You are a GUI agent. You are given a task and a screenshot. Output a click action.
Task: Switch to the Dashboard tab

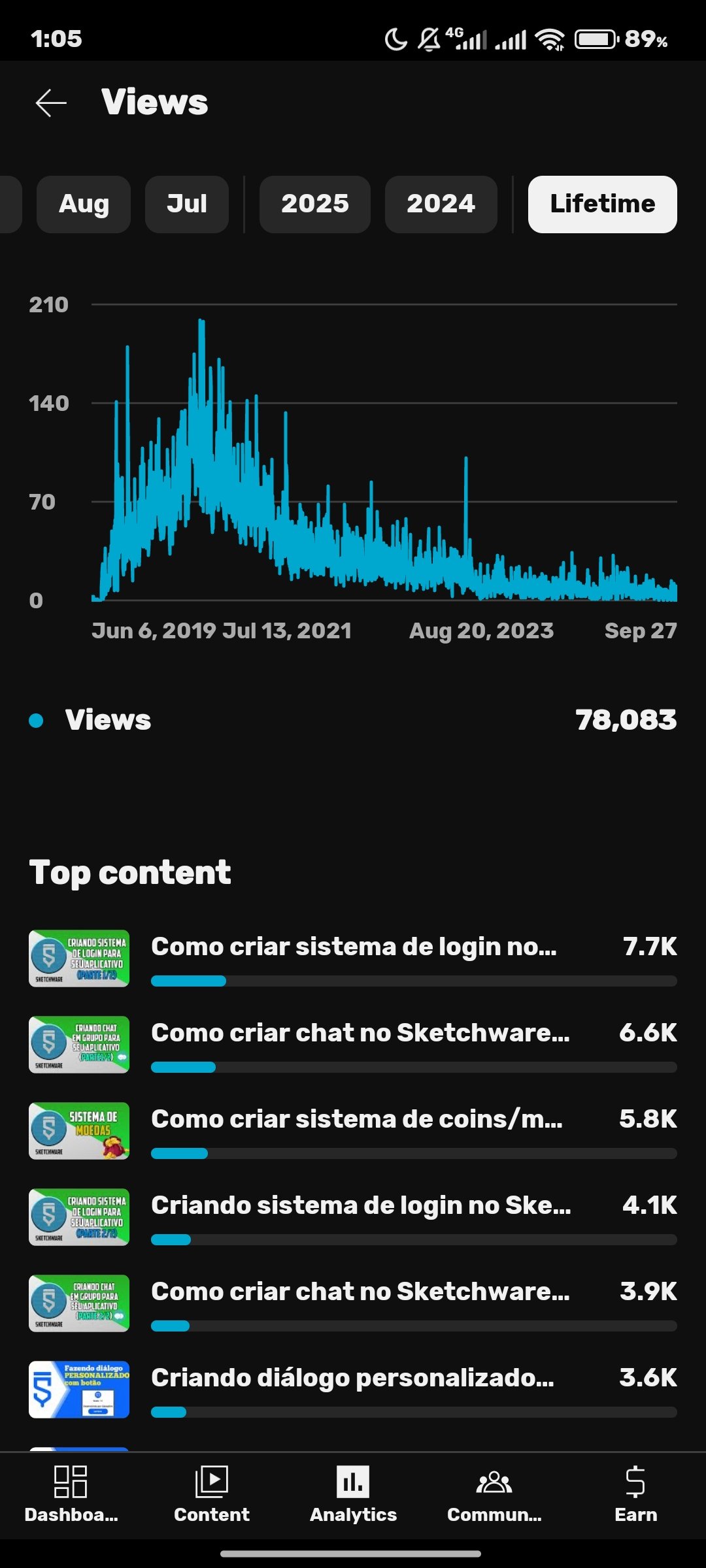[x=71, y=1494]
